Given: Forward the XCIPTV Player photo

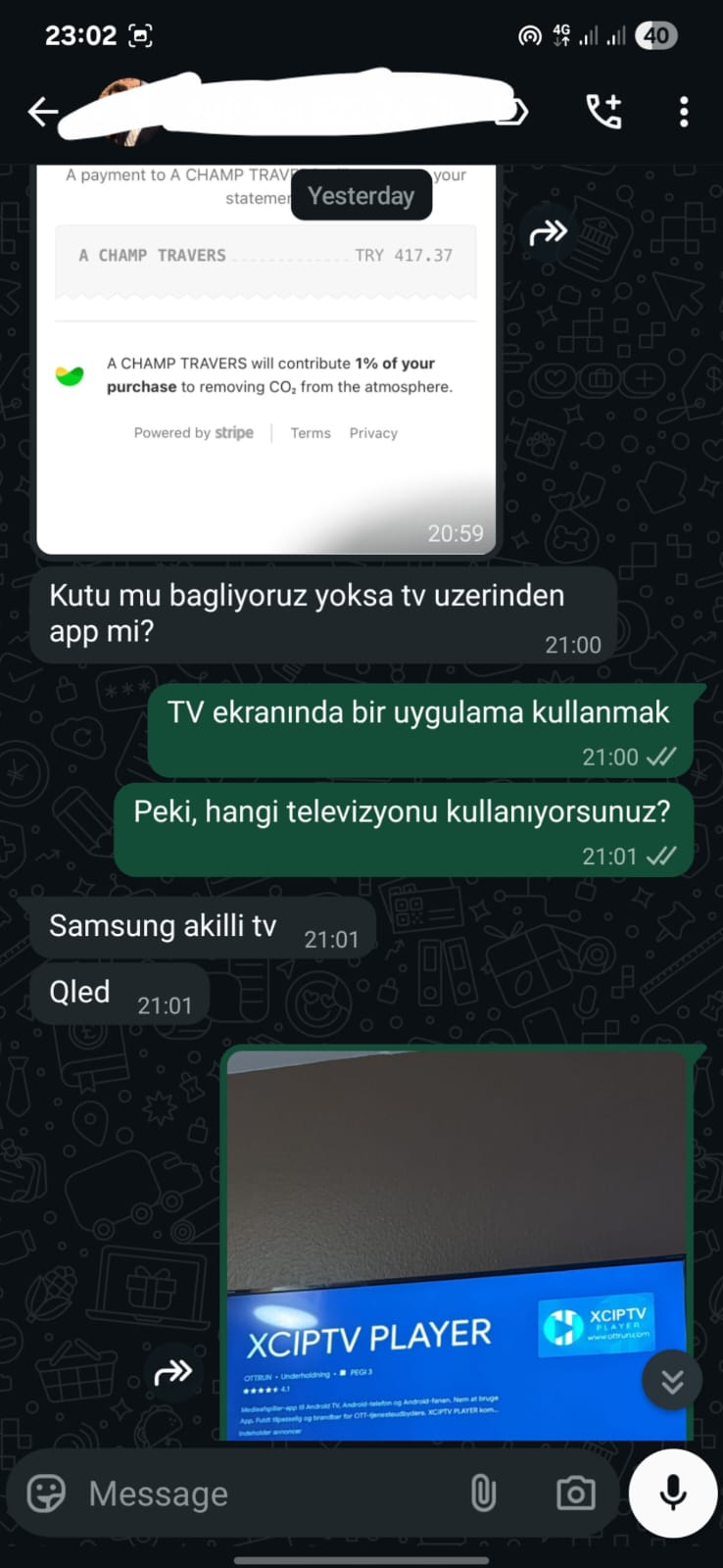Looking at the screenshot, I should [173, 1372].
